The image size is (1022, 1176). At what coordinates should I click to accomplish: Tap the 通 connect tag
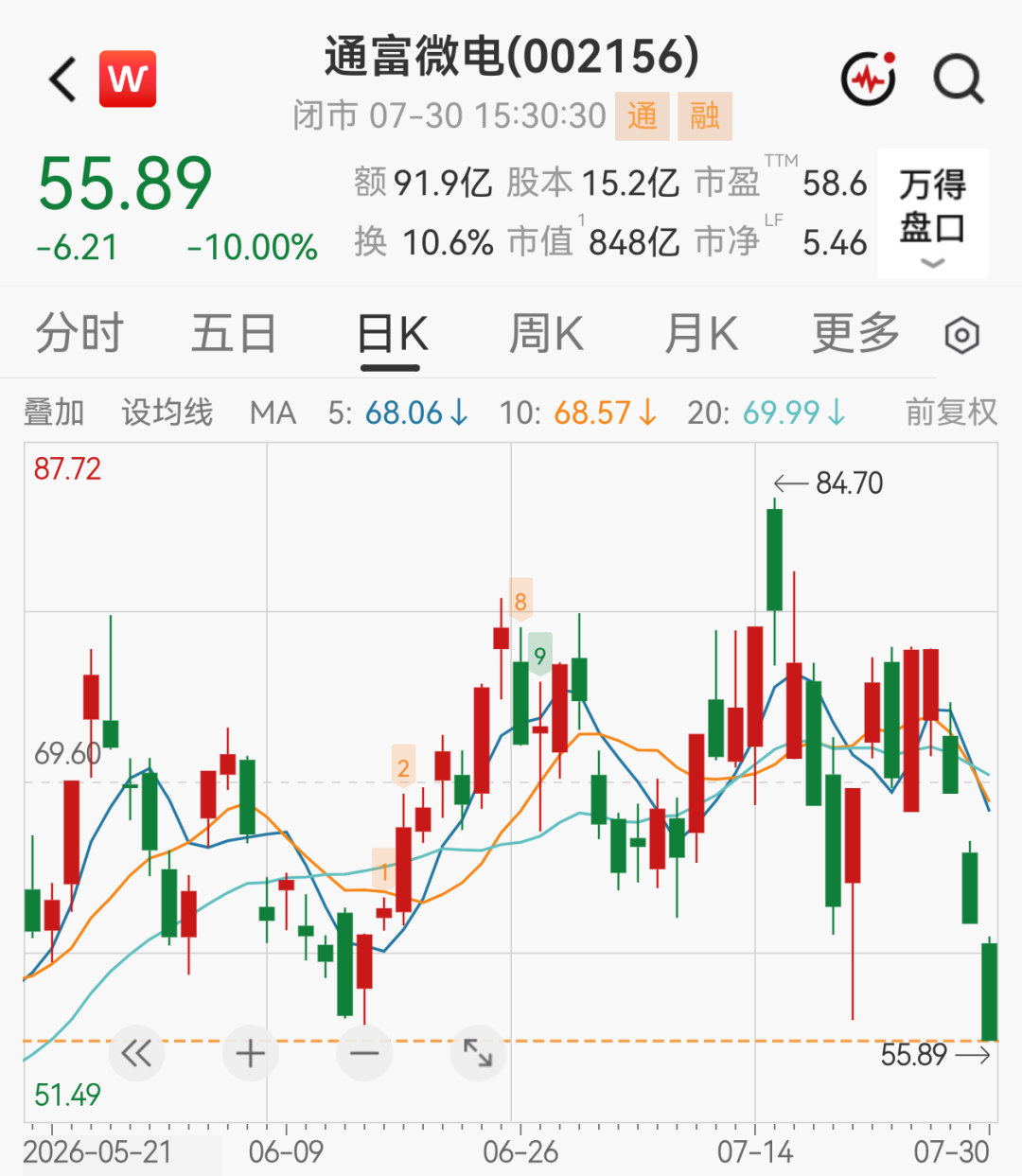click(x=643, y=116)
